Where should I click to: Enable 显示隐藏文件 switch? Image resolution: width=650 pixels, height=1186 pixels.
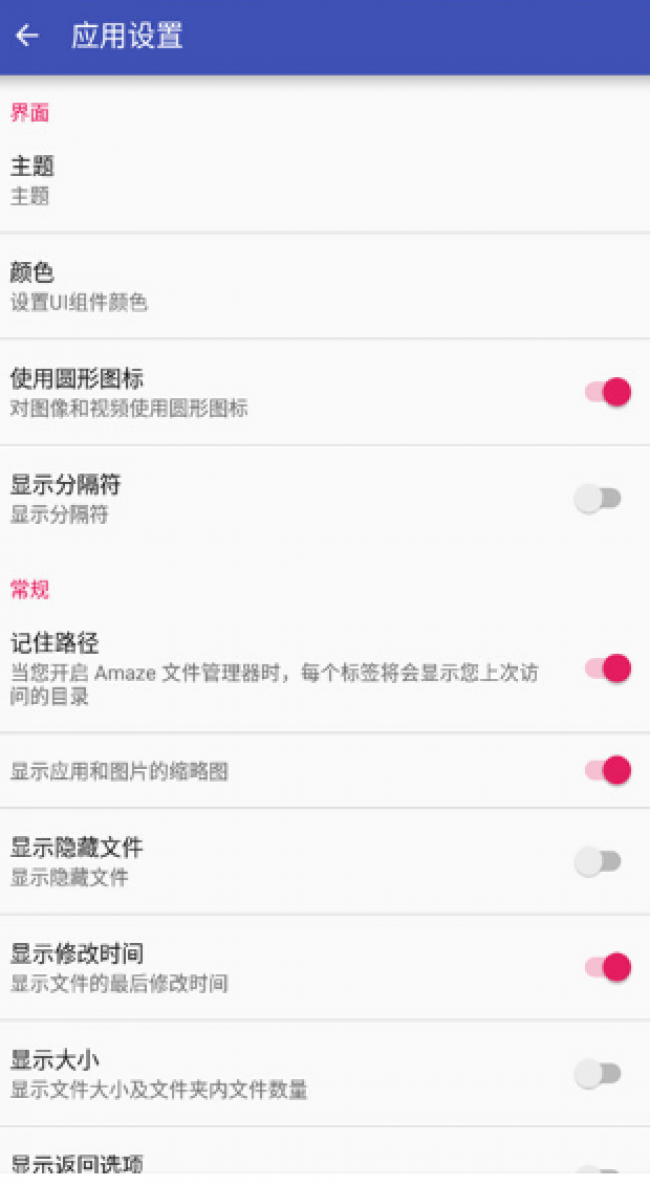pos(598,861)
